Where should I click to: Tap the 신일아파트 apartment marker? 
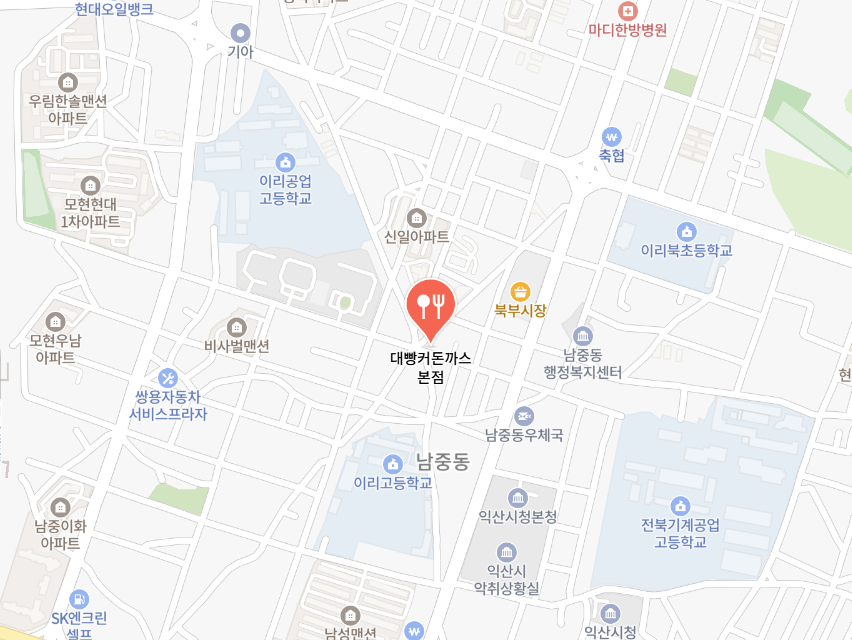417,218
